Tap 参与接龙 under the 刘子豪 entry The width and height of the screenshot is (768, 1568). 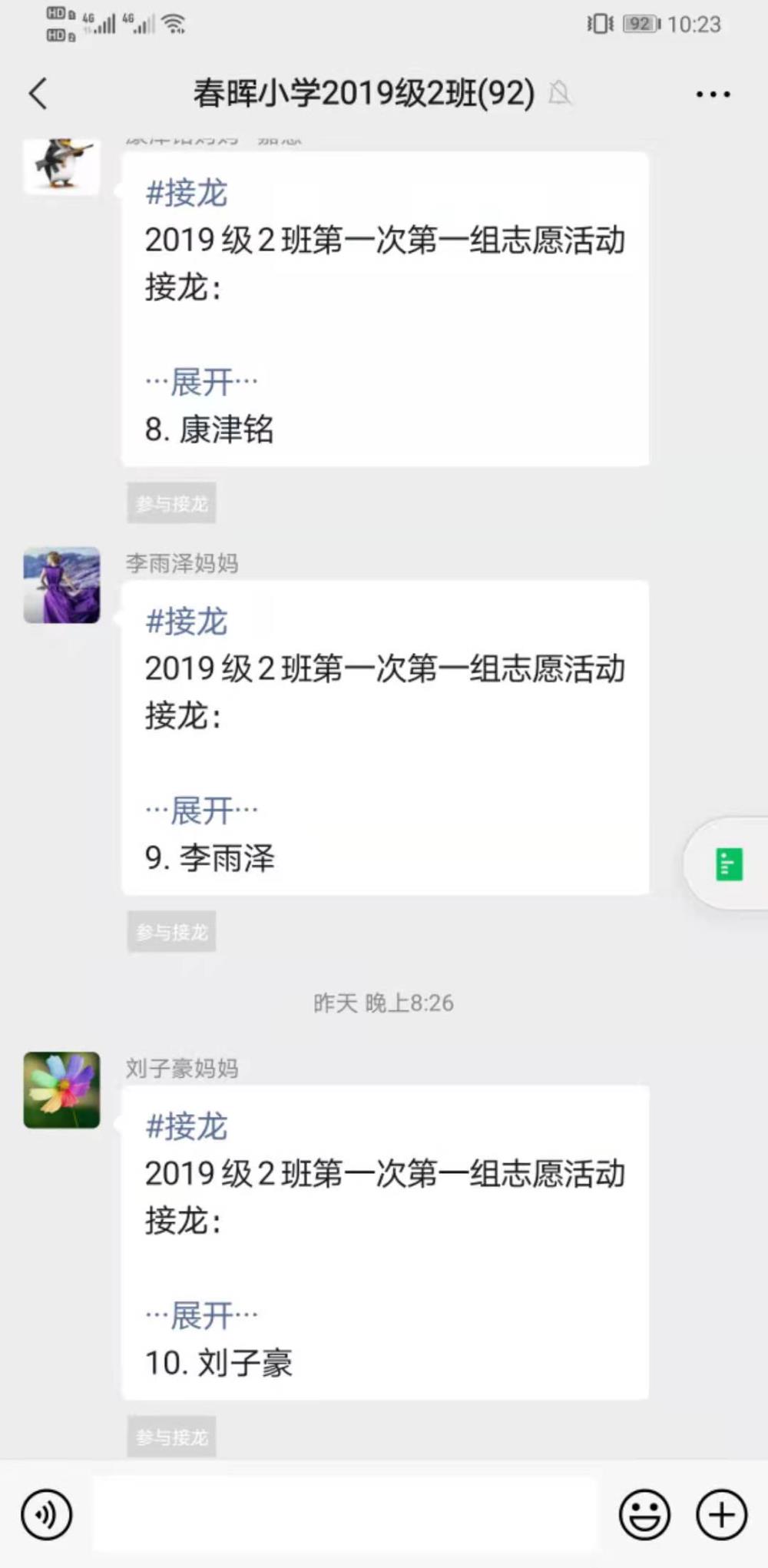[171, 1437]
